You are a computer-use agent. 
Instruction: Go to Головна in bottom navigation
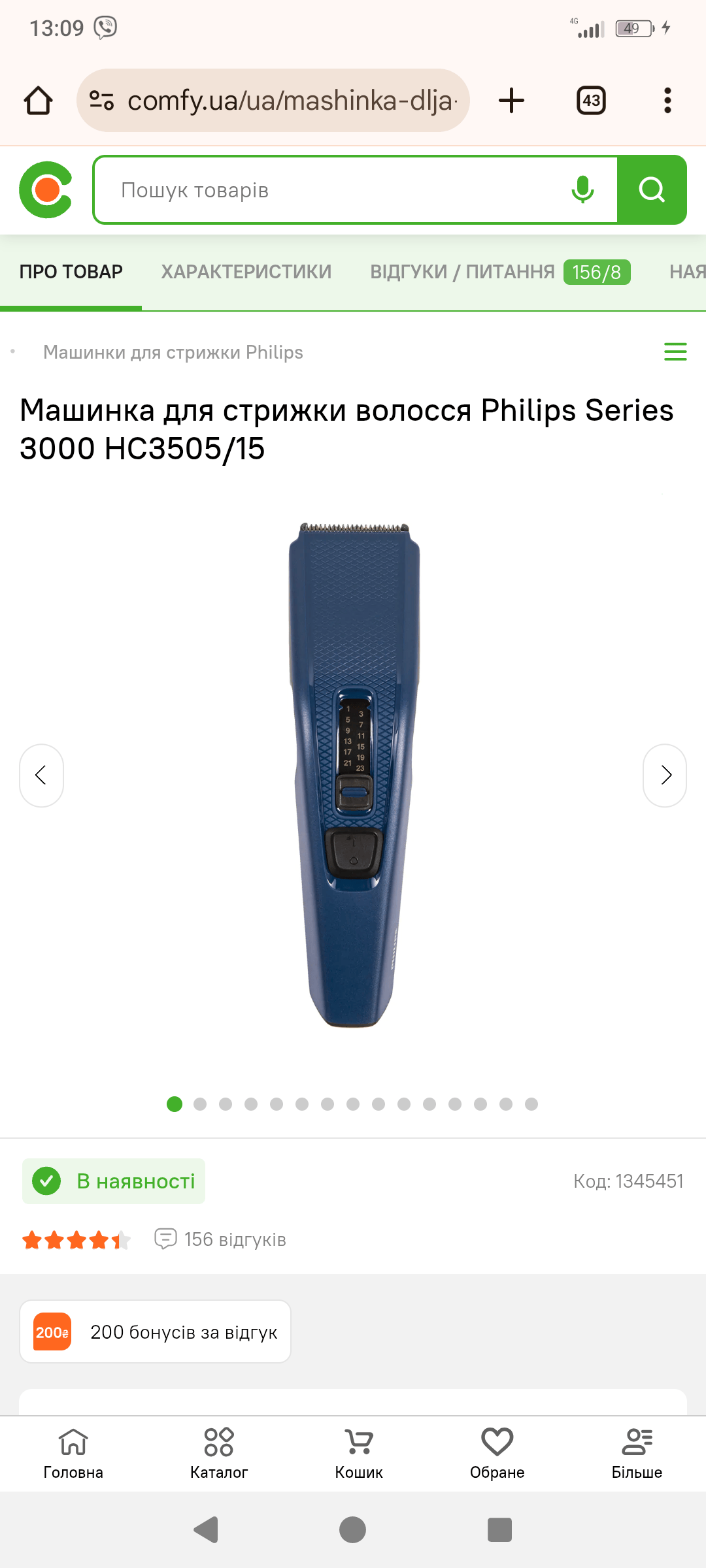coord(73,1454)
